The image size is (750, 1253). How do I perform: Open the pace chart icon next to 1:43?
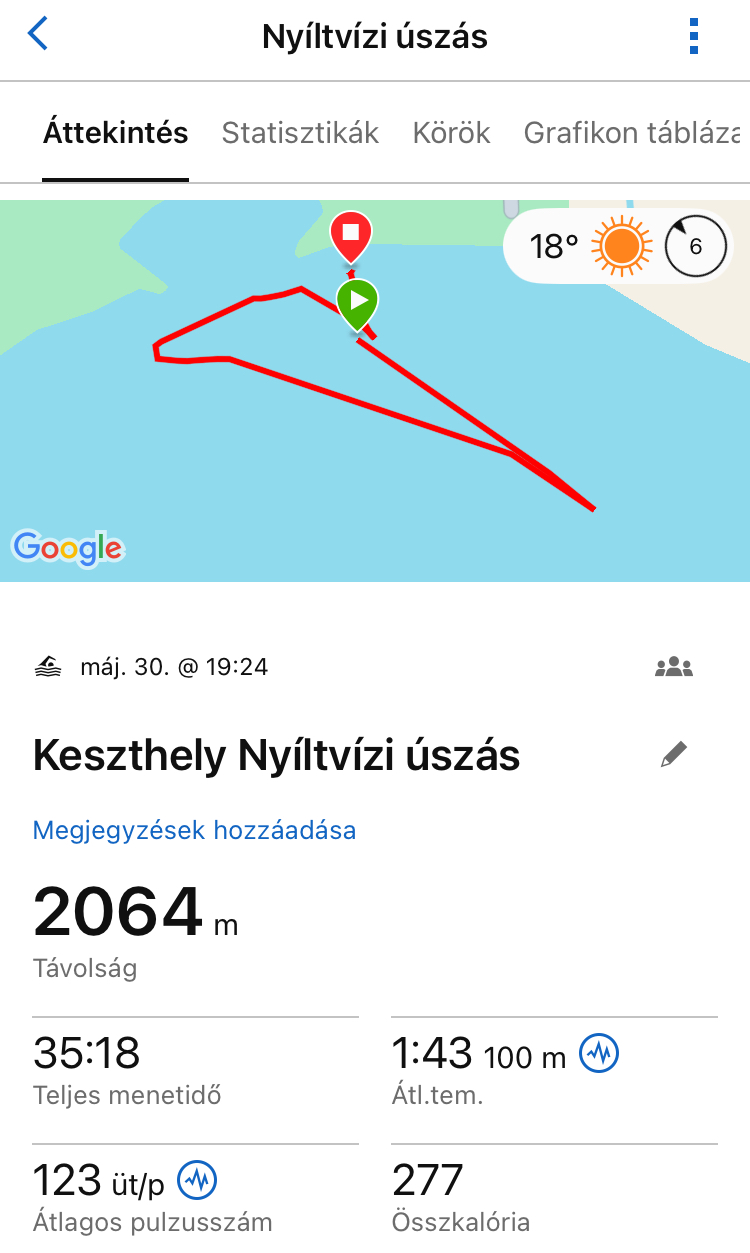601,1053
